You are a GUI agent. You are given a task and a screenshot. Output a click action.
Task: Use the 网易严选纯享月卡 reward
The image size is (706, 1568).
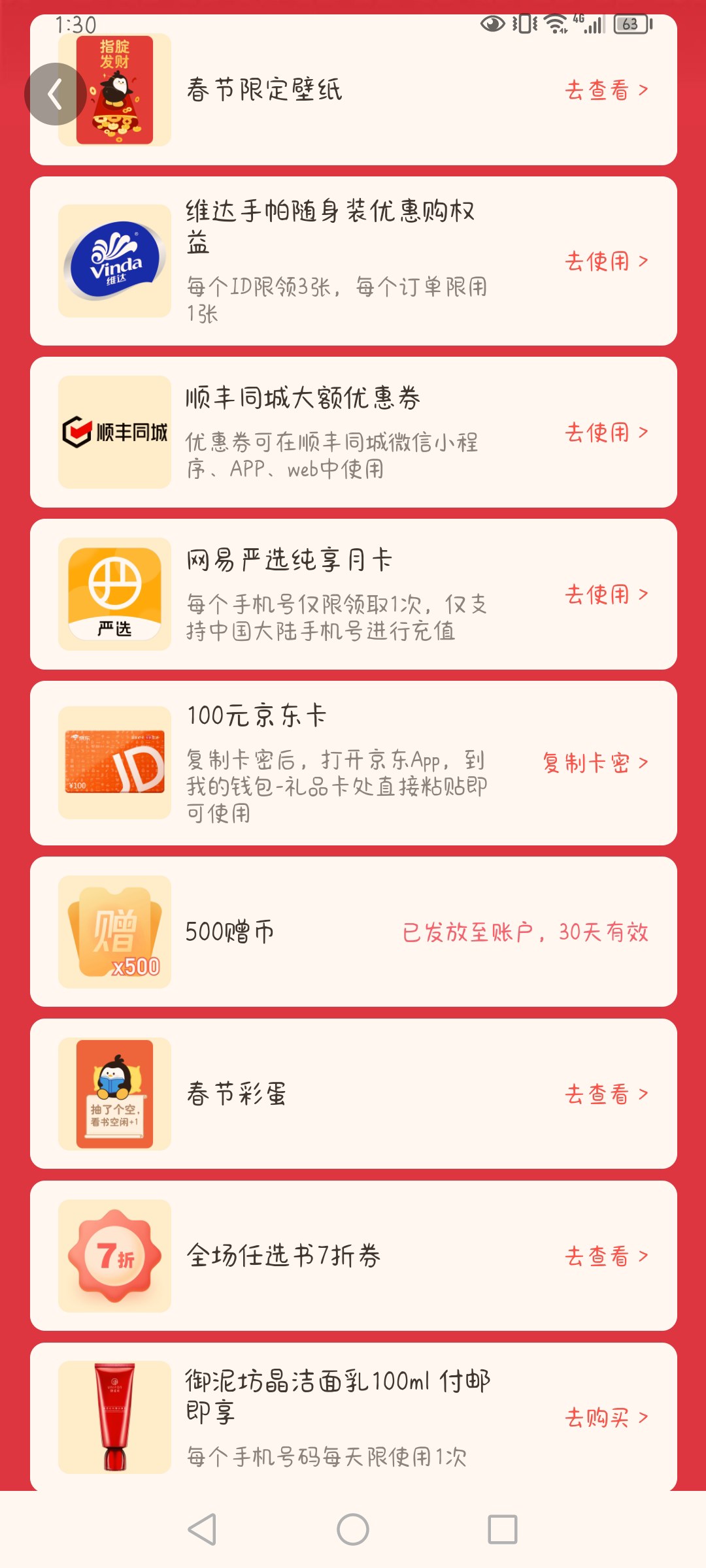(607, 595)
